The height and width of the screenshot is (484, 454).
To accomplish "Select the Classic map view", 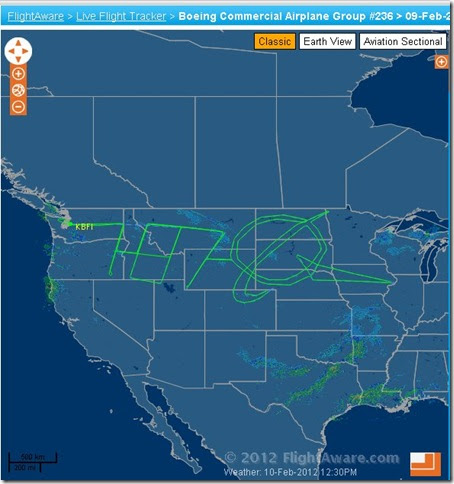I will [x=275, y=42].
